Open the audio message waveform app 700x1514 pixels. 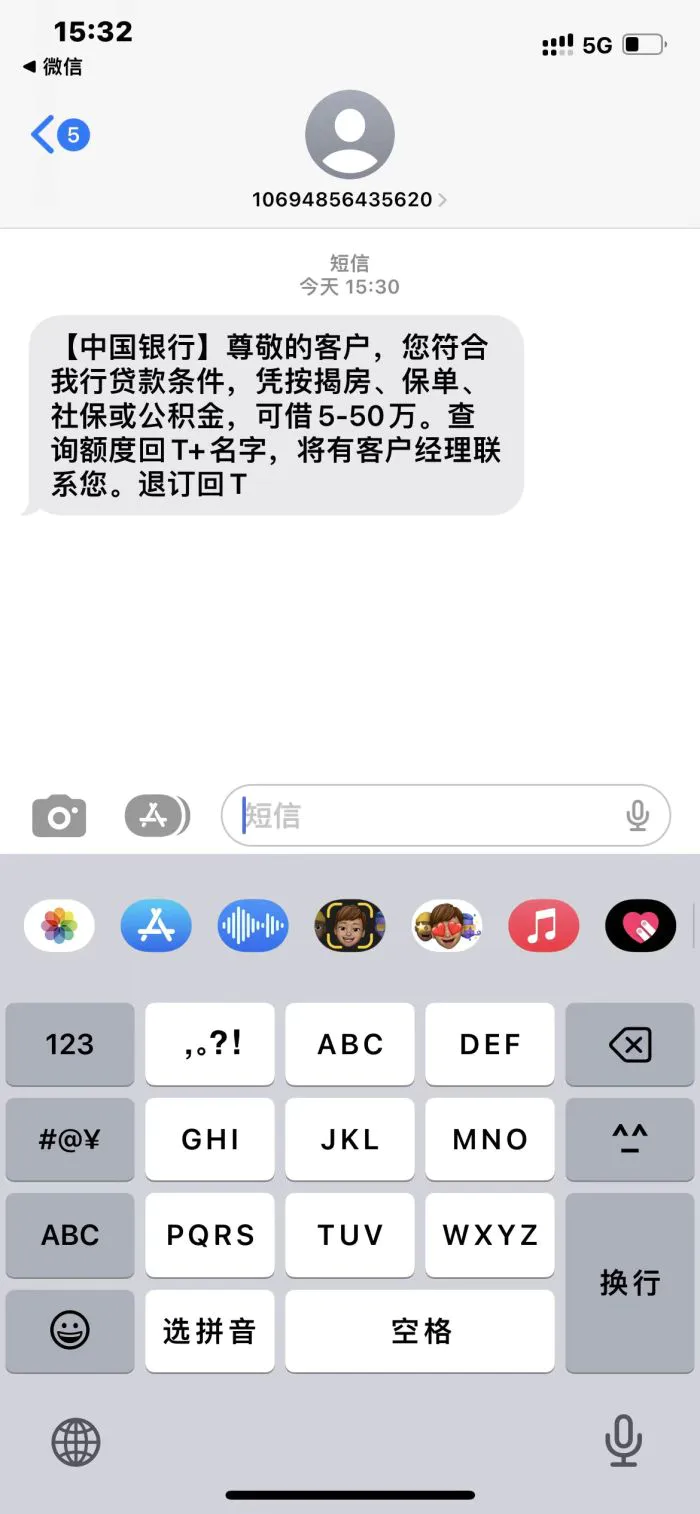point(253,925)
